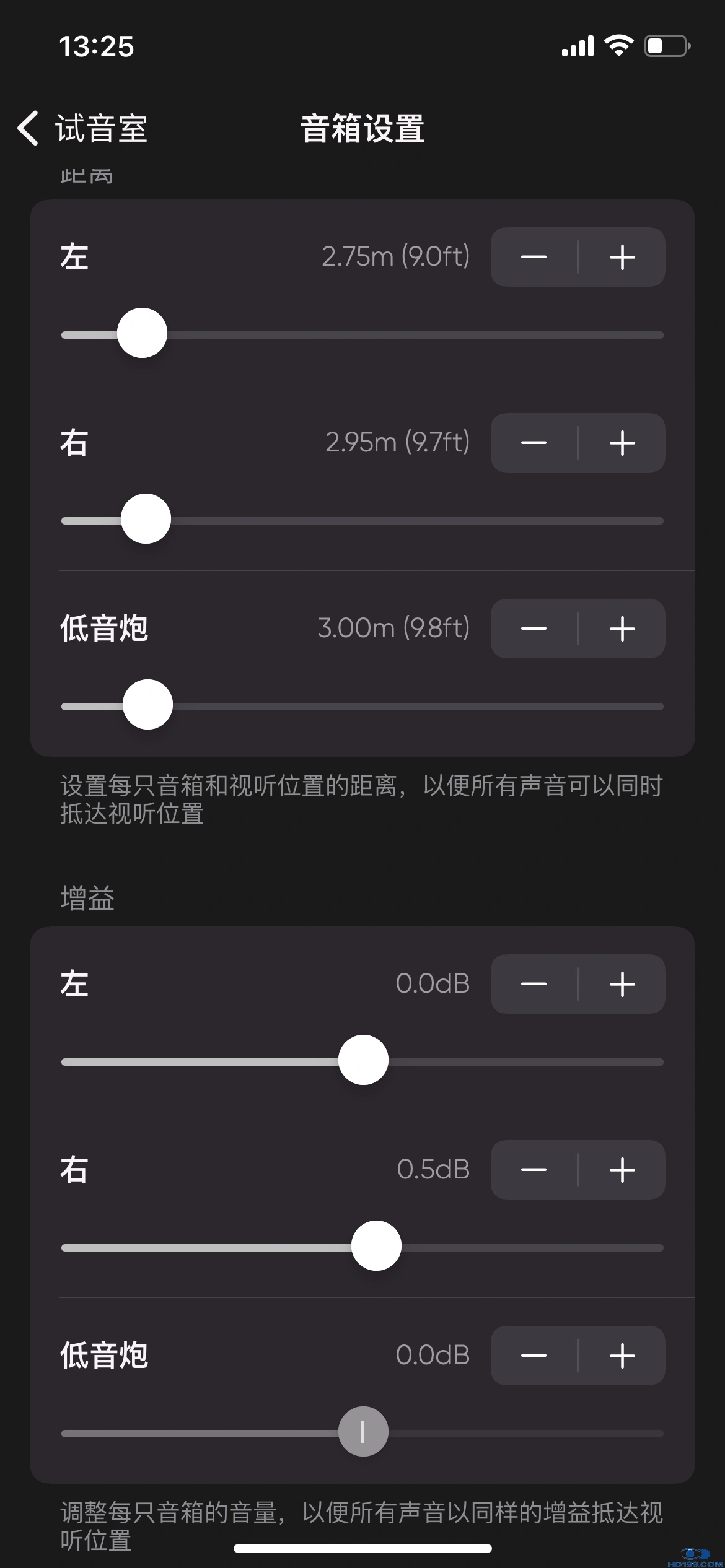725x1568 pixels.
Task: Tap the subwoofer distance slider
Action: [x=147, y=705]
